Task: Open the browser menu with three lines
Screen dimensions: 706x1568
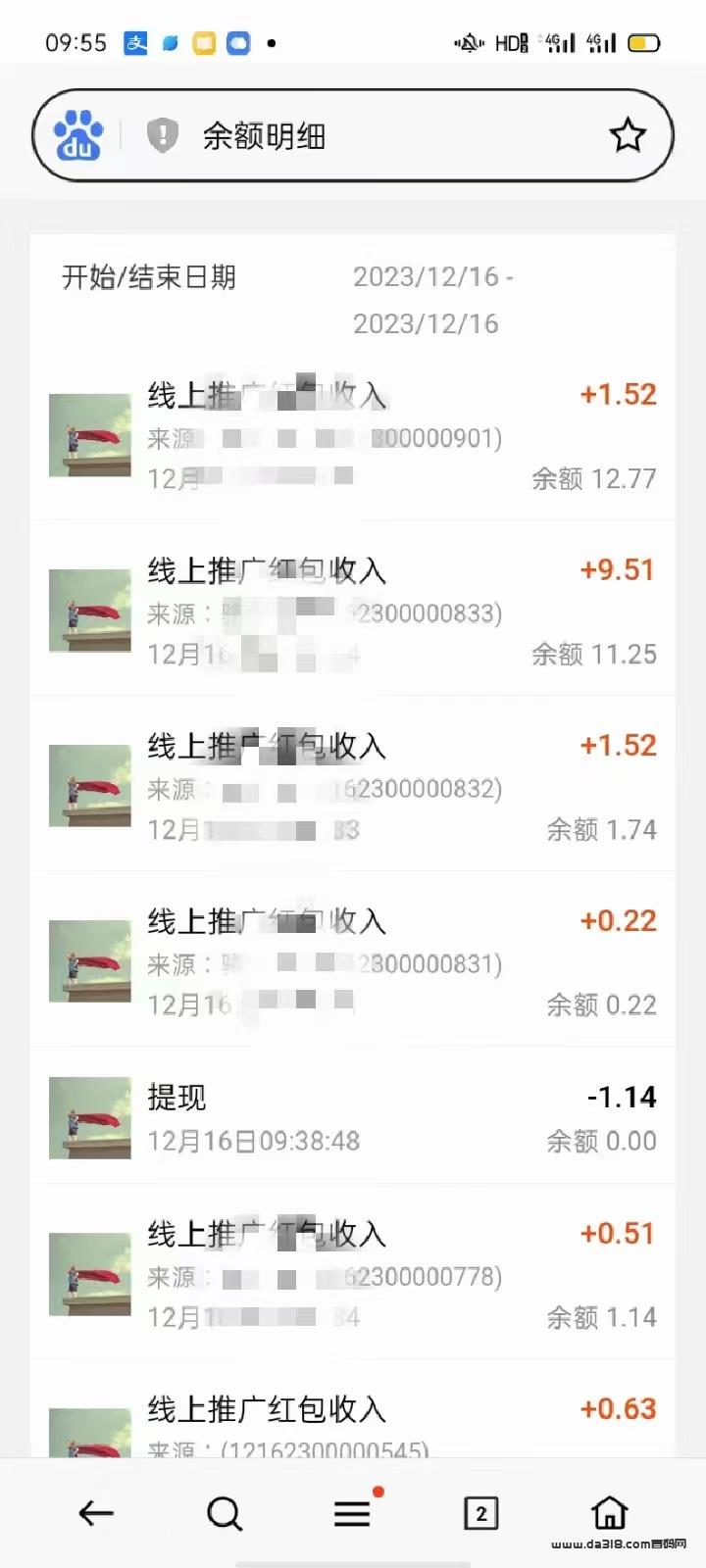Action: [353, 1514]
